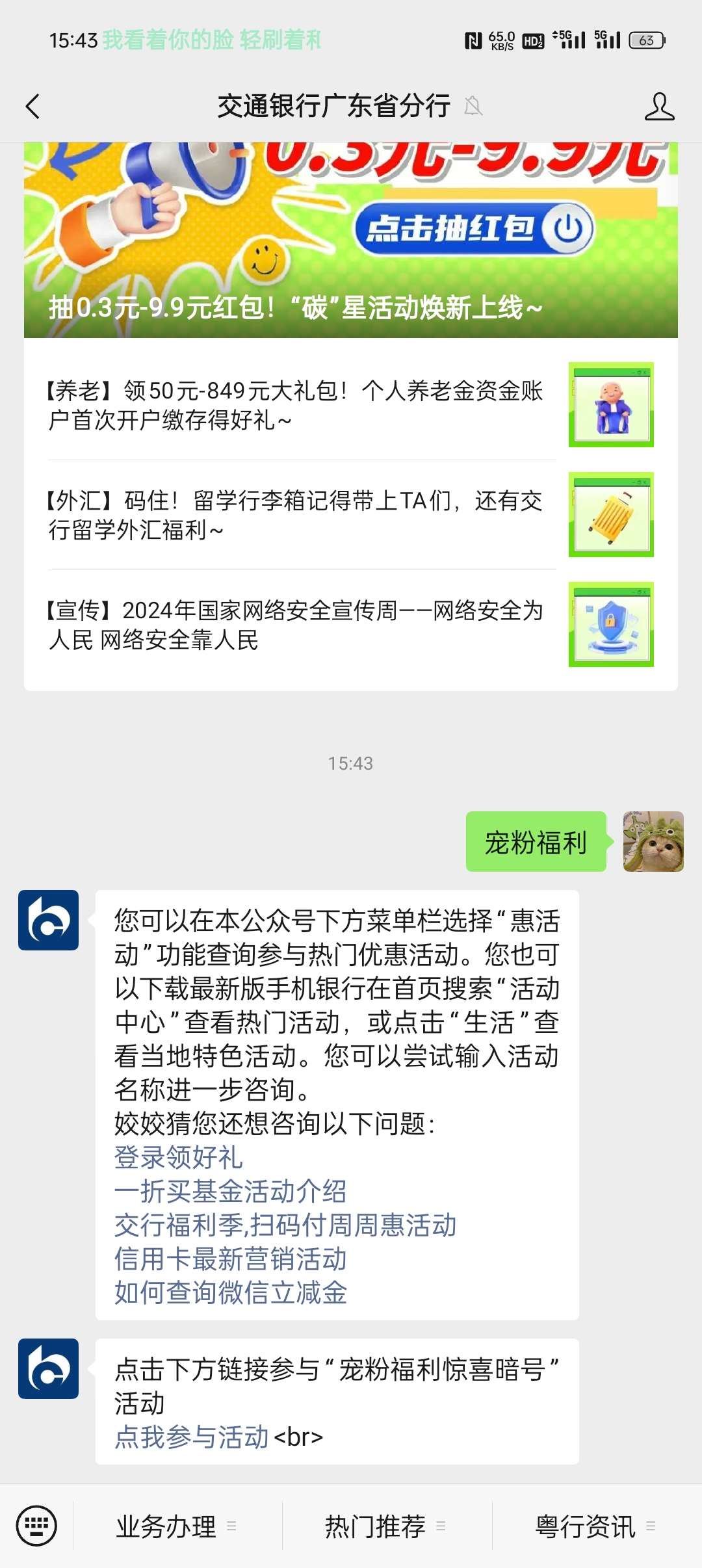Tap the 登录领好礼 link

[178, 1157]
